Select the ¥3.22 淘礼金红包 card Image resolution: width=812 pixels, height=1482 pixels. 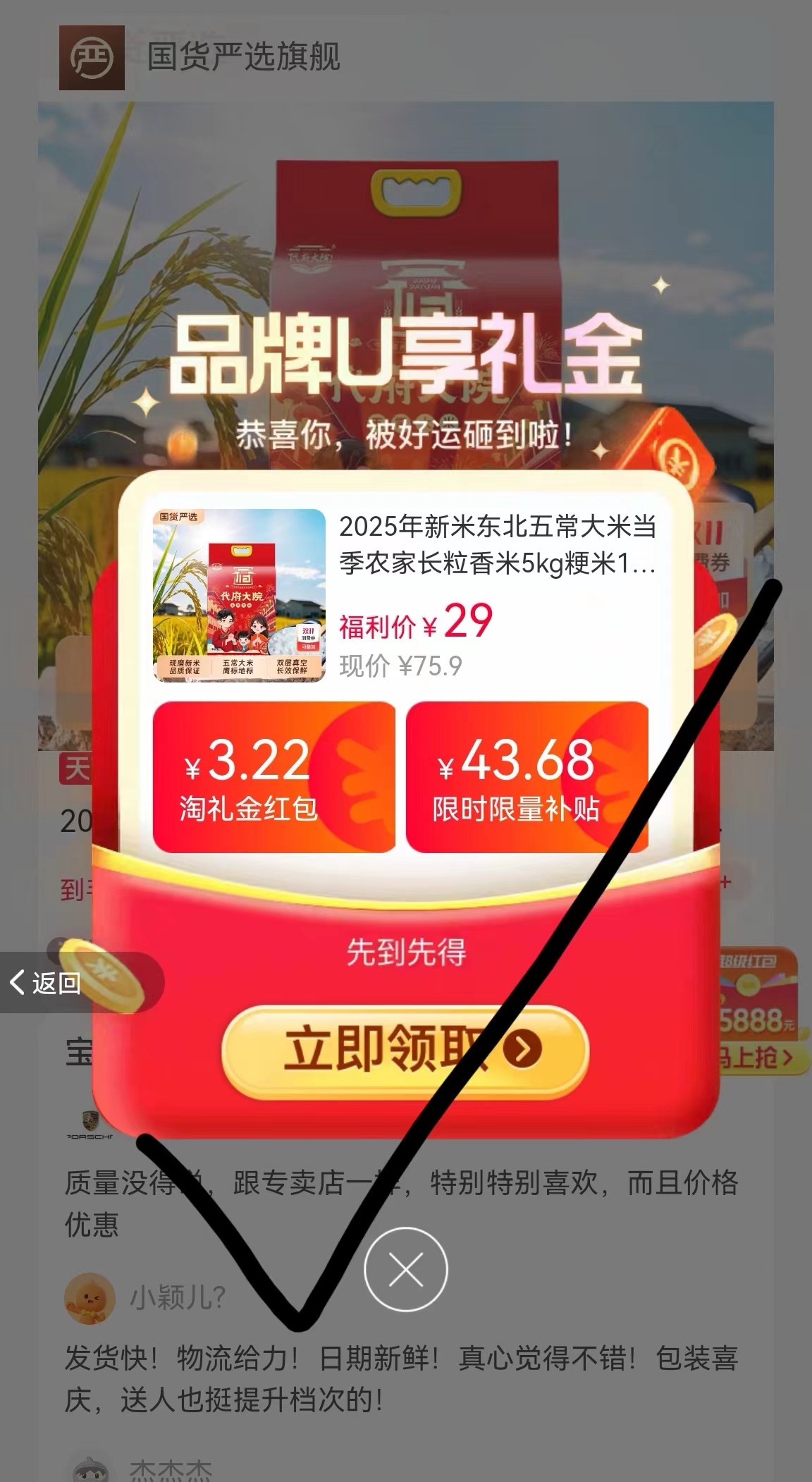click(273, 776)
